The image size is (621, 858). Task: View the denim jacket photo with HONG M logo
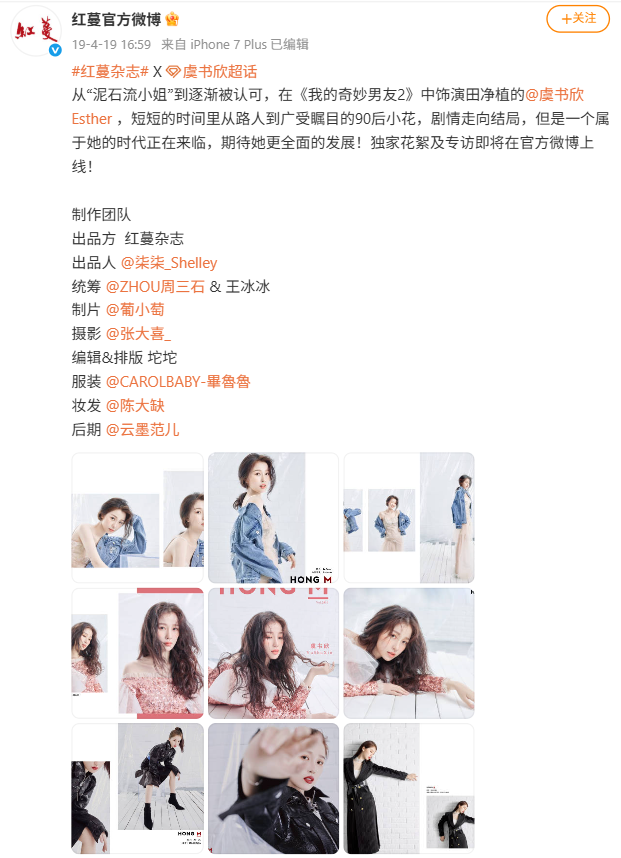click(273, 517)
